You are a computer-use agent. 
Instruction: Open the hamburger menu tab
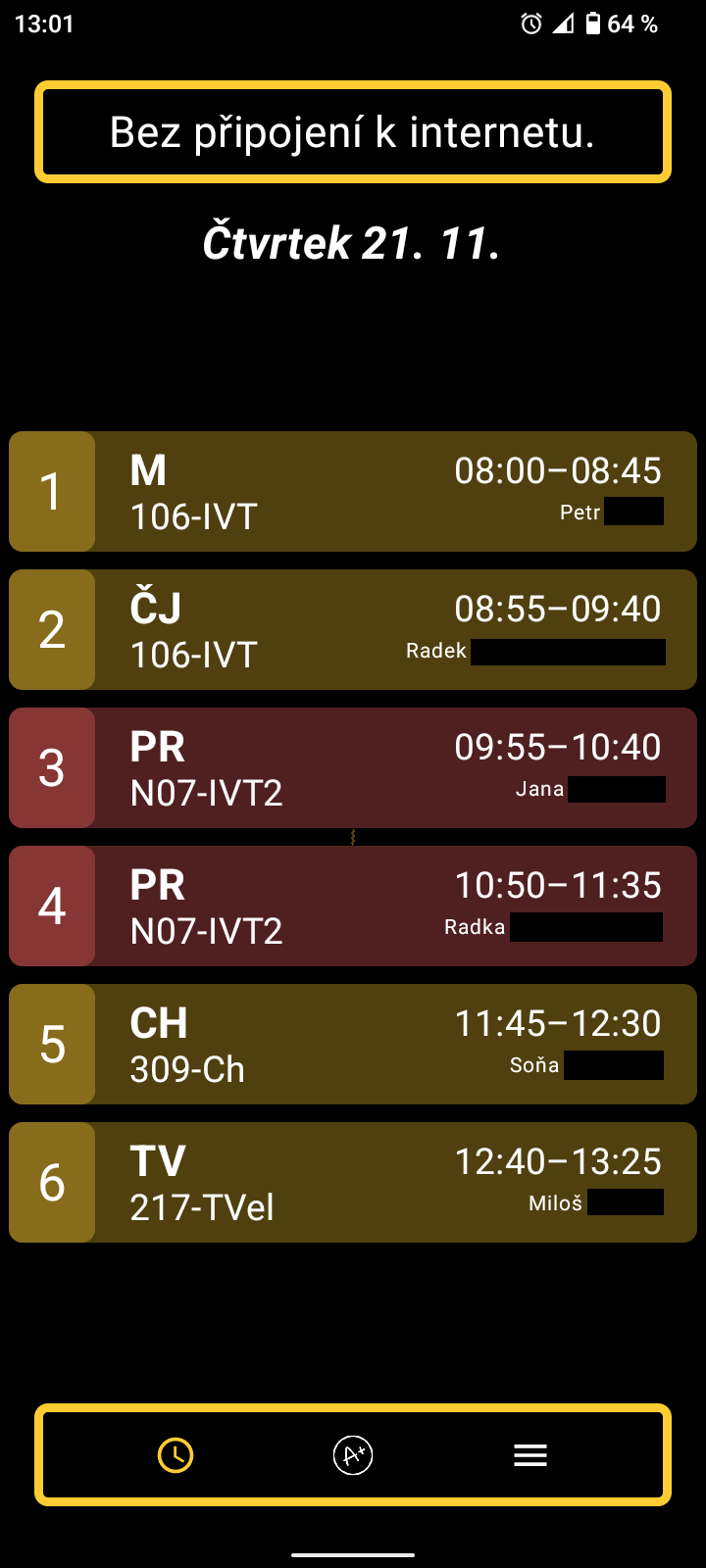529,1455
